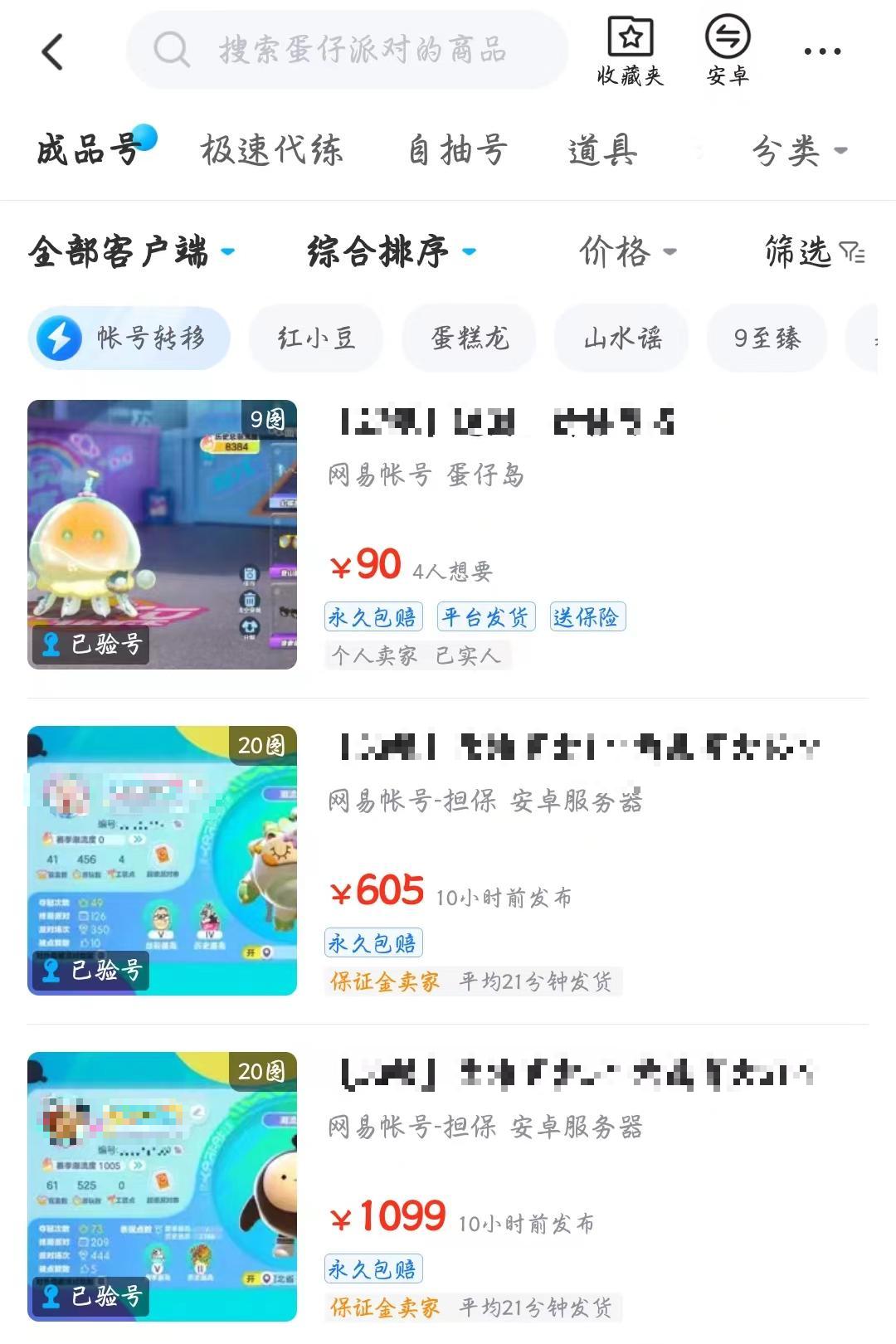Go back using the top-left arrow

(x=52, y=52)
